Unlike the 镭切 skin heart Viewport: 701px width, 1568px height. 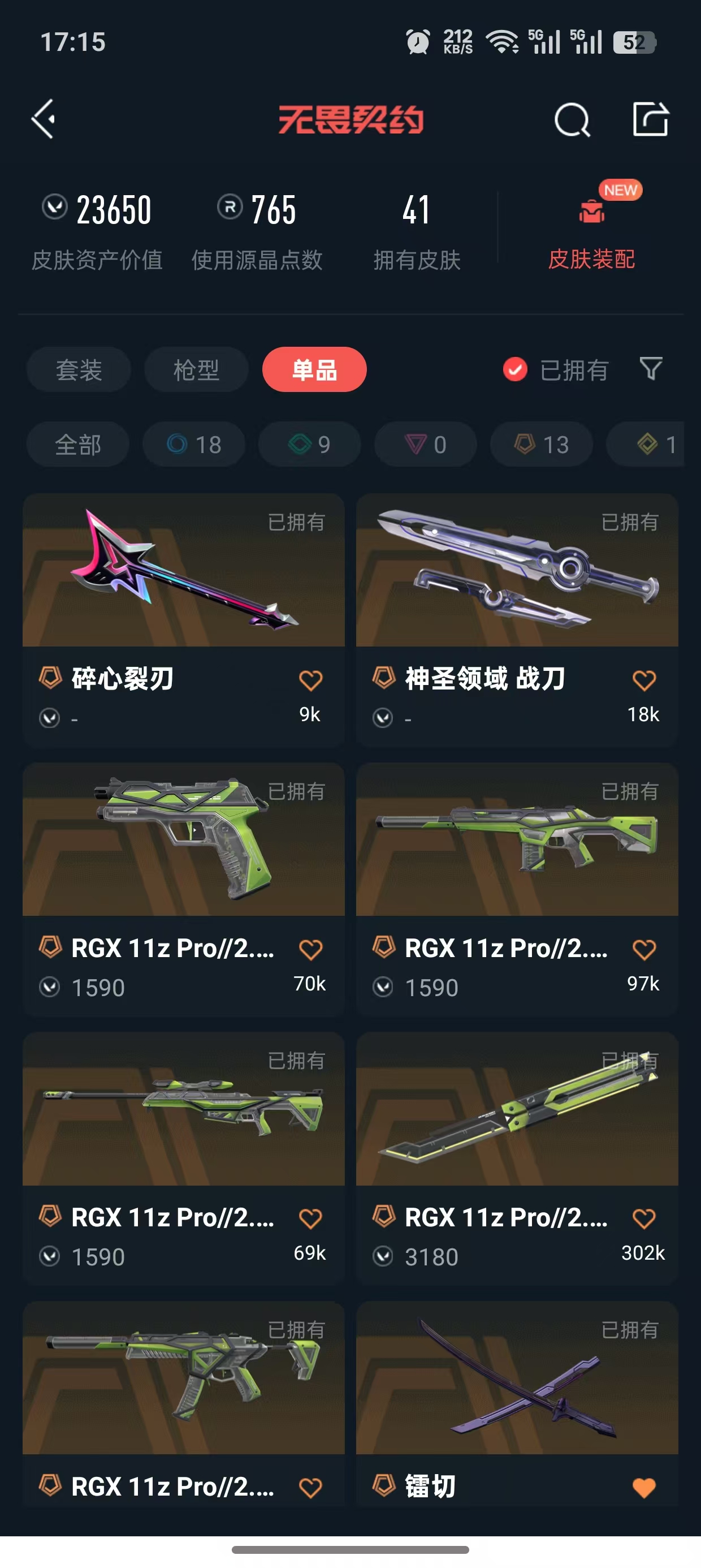[644, 1488]
